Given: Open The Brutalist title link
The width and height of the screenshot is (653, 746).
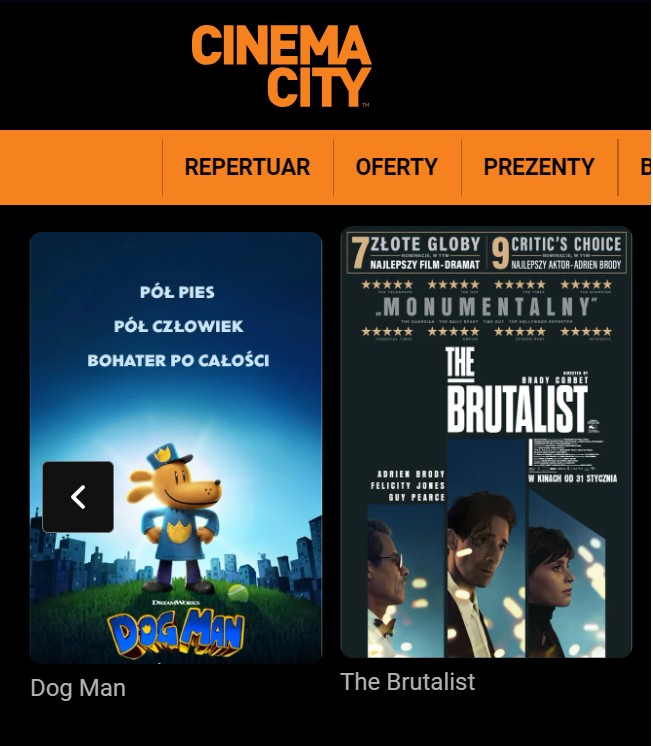Looking at the screenshot, I should point(407,682).
